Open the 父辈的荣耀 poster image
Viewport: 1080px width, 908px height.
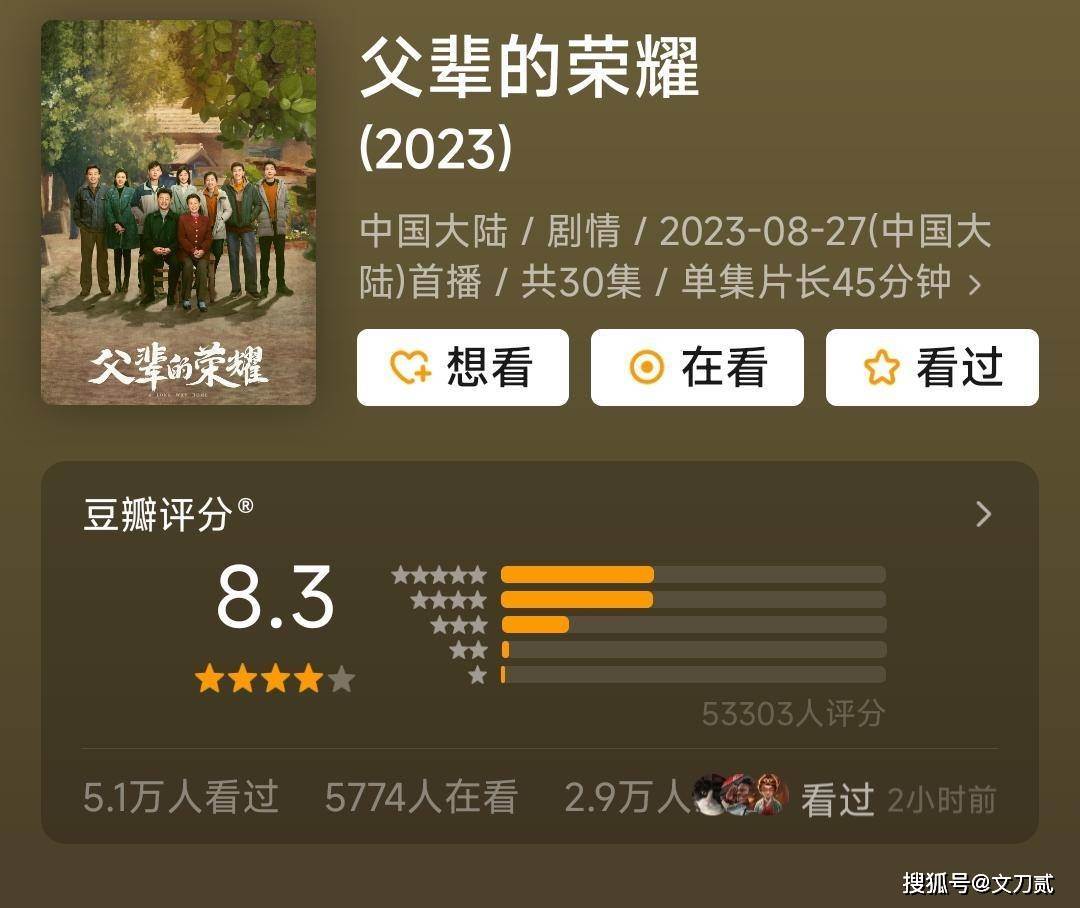tap(178, 212)
